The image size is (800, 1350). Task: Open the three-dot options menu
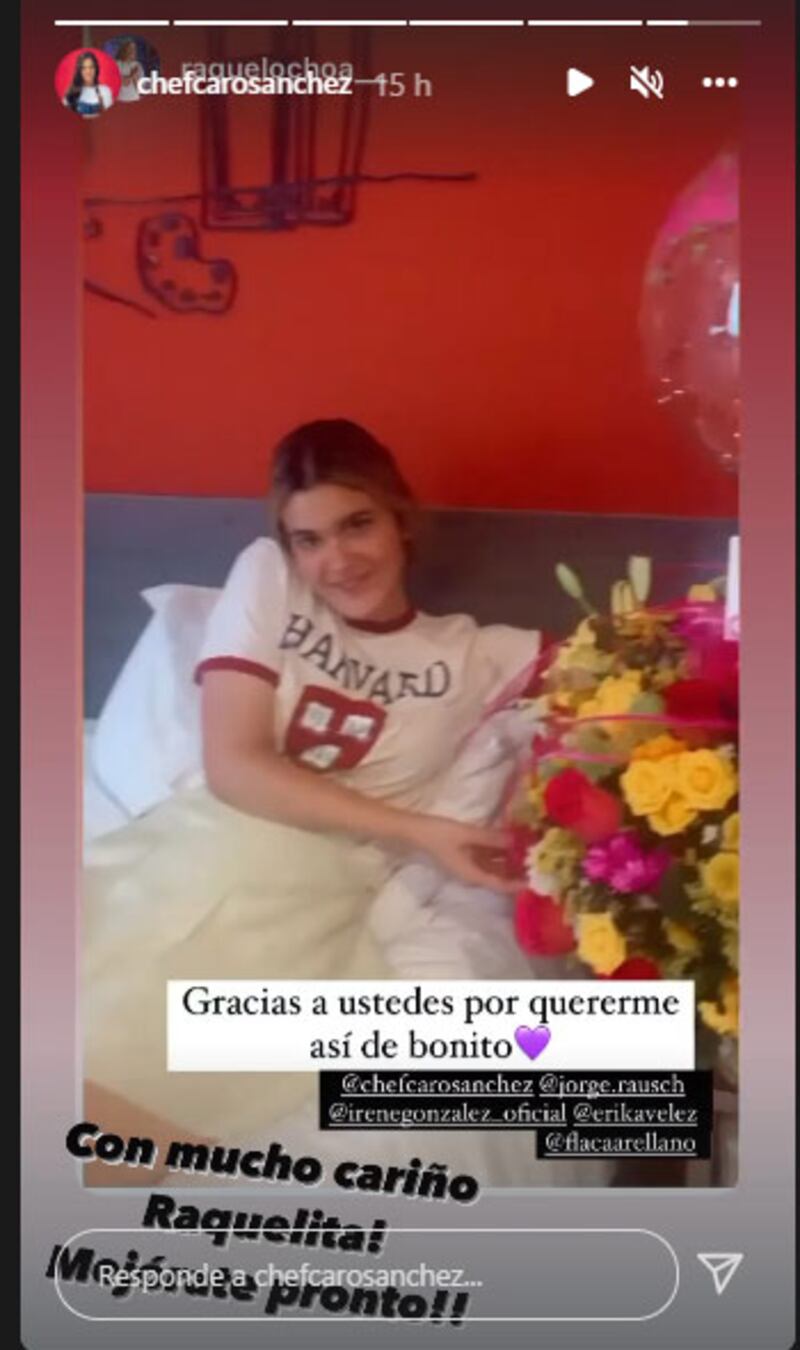[719, 82]
